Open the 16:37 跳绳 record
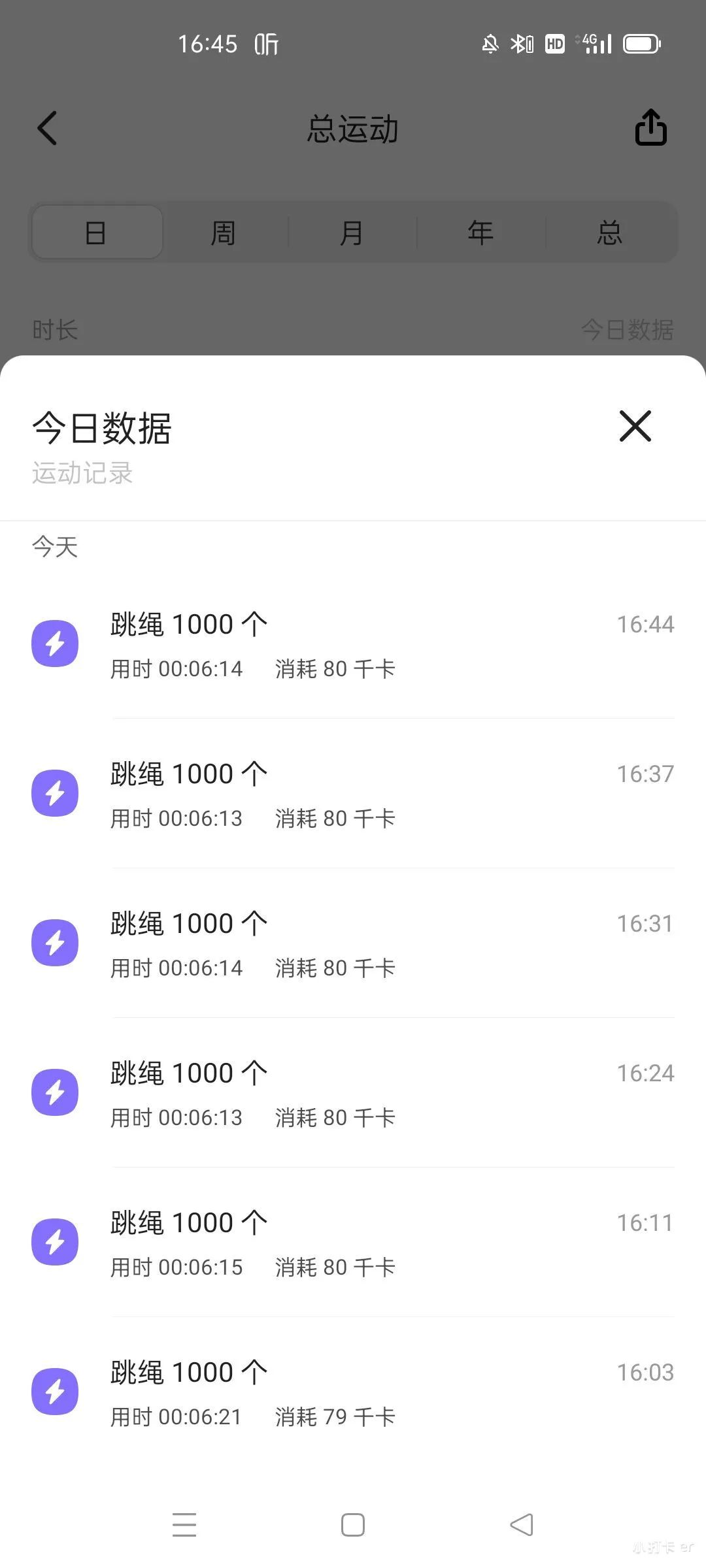This screenshot has height=1568, width=706. pos(353,794)
